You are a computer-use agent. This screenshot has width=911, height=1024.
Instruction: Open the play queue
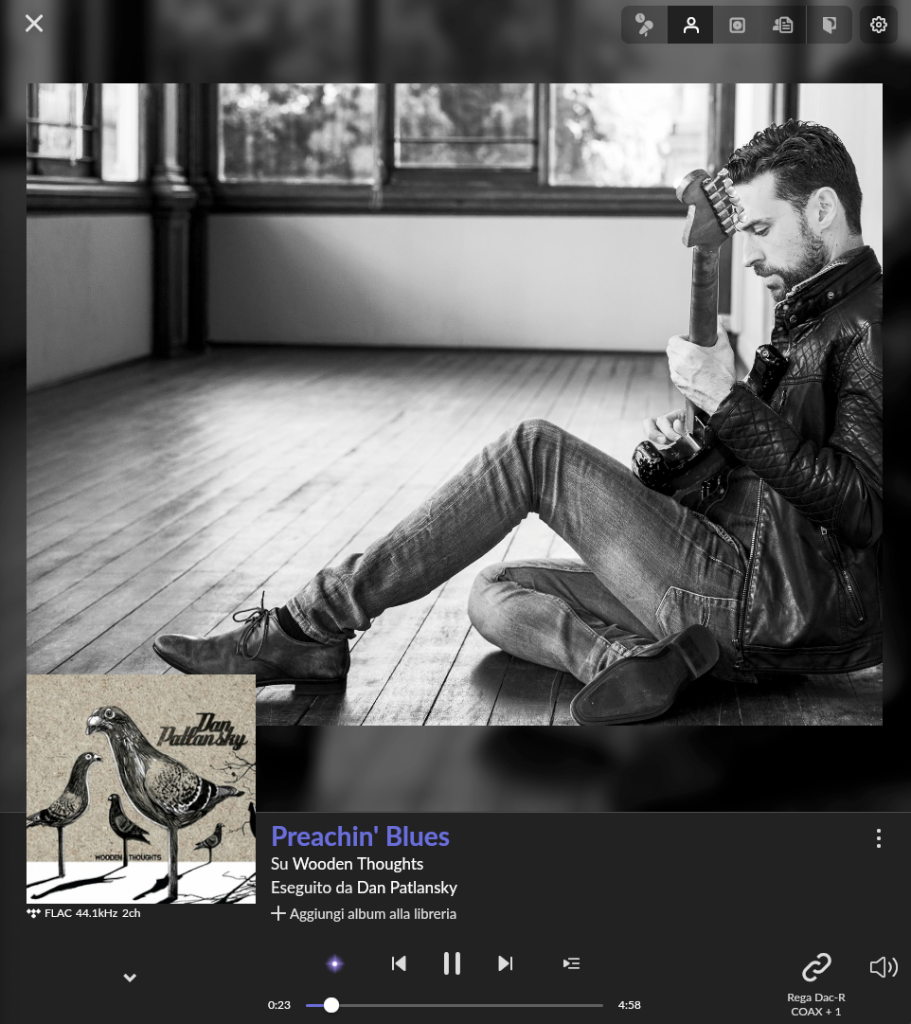(x=571, y=963)
